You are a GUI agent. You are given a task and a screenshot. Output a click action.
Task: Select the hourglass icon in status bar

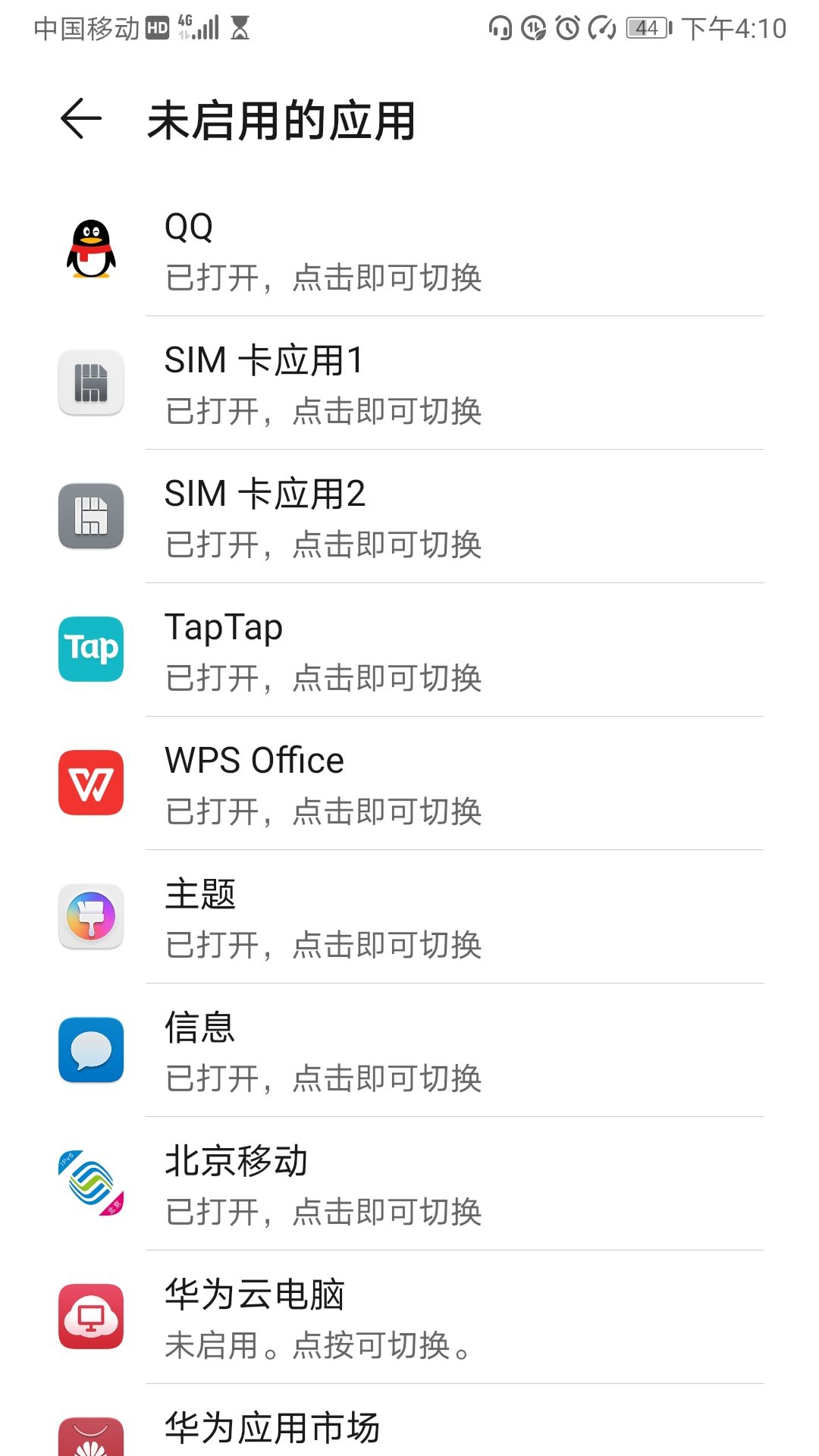(x=239, y=29)
